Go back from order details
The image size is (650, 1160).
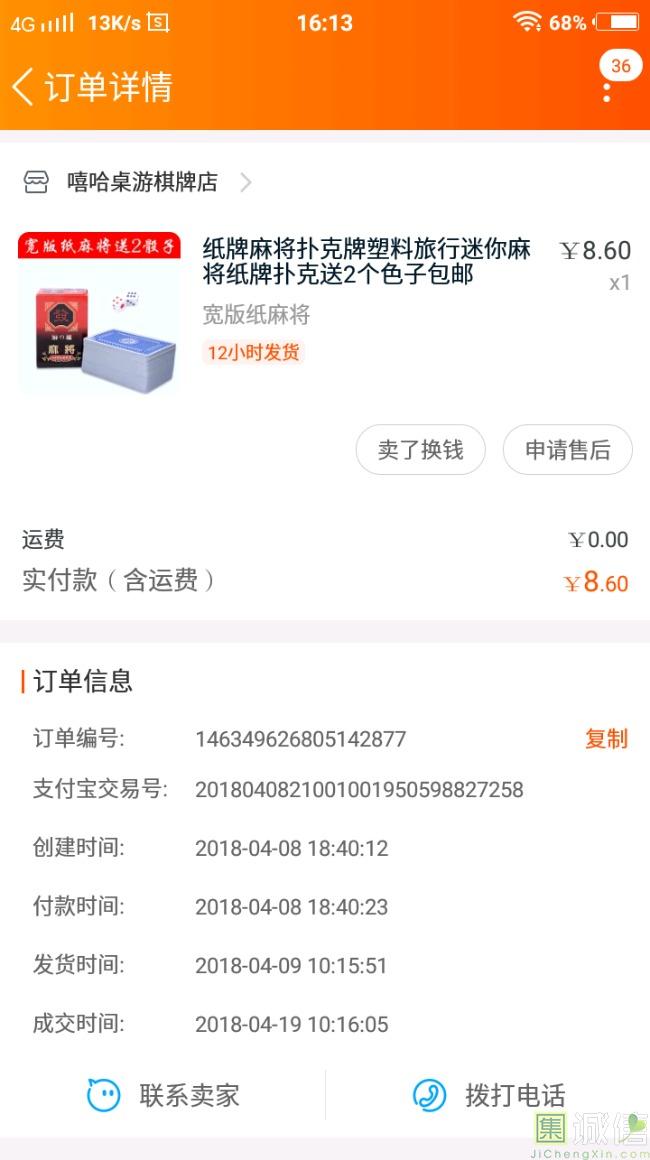(24, 87)
